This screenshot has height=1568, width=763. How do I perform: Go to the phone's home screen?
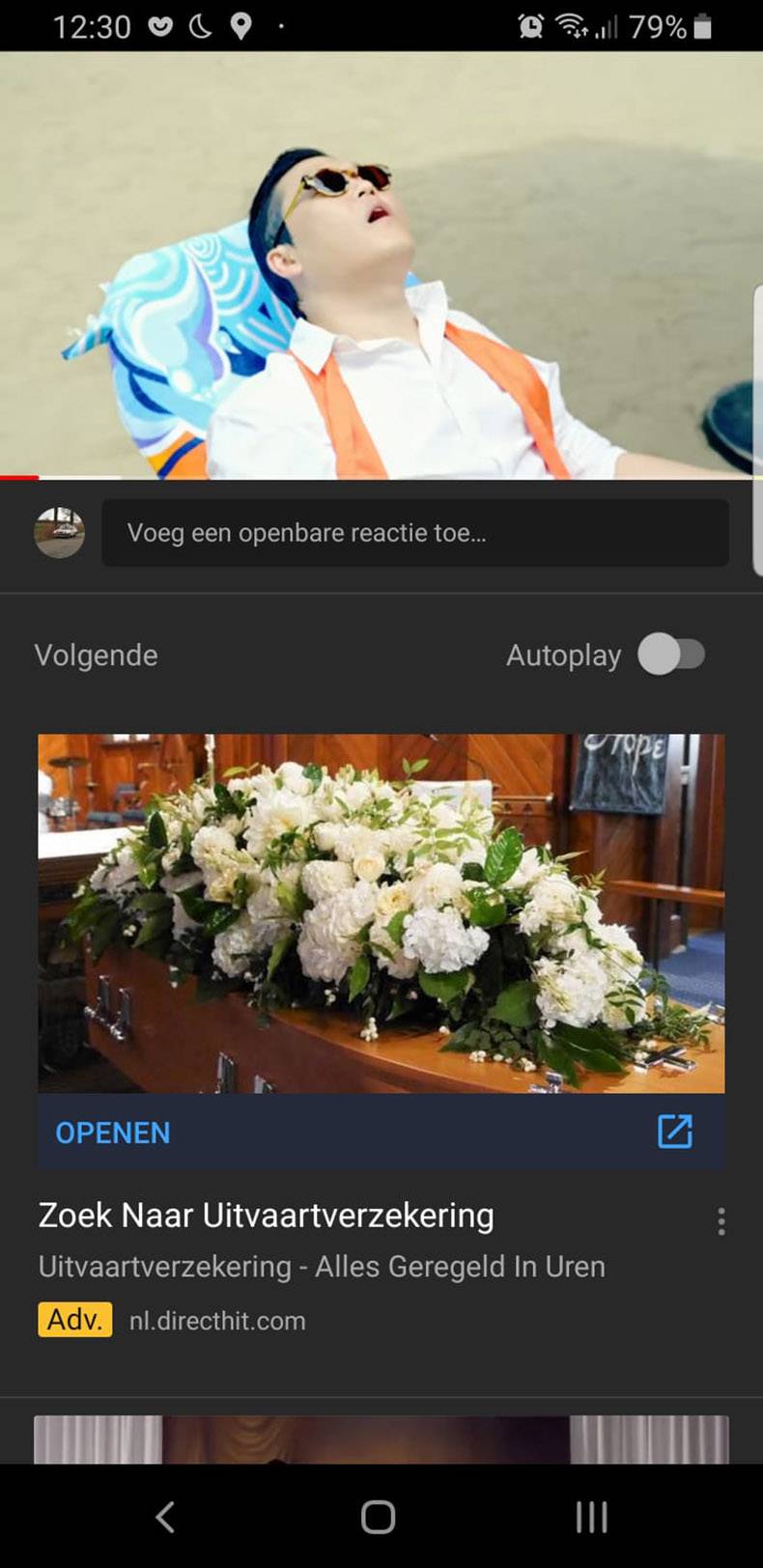[379, 1517]
